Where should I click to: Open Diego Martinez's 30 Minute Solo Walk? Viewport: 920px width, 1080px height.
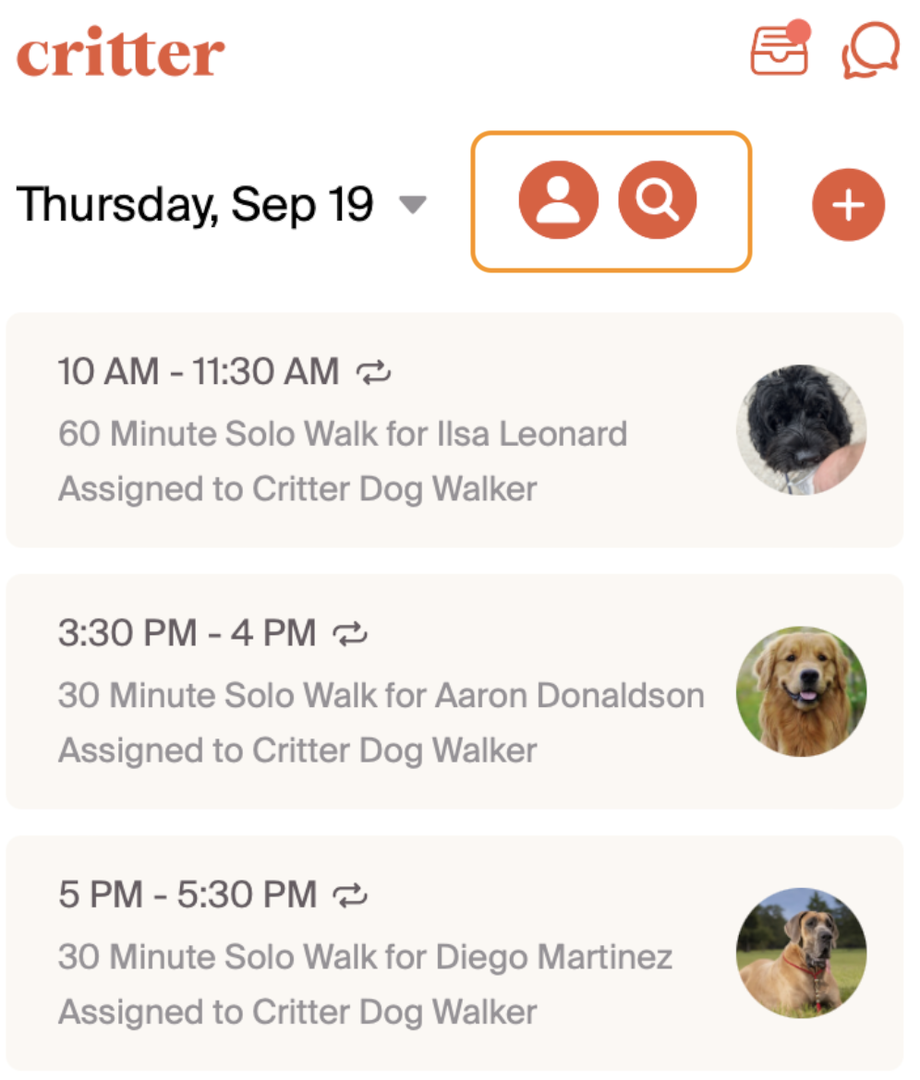(x=365, y=957)
